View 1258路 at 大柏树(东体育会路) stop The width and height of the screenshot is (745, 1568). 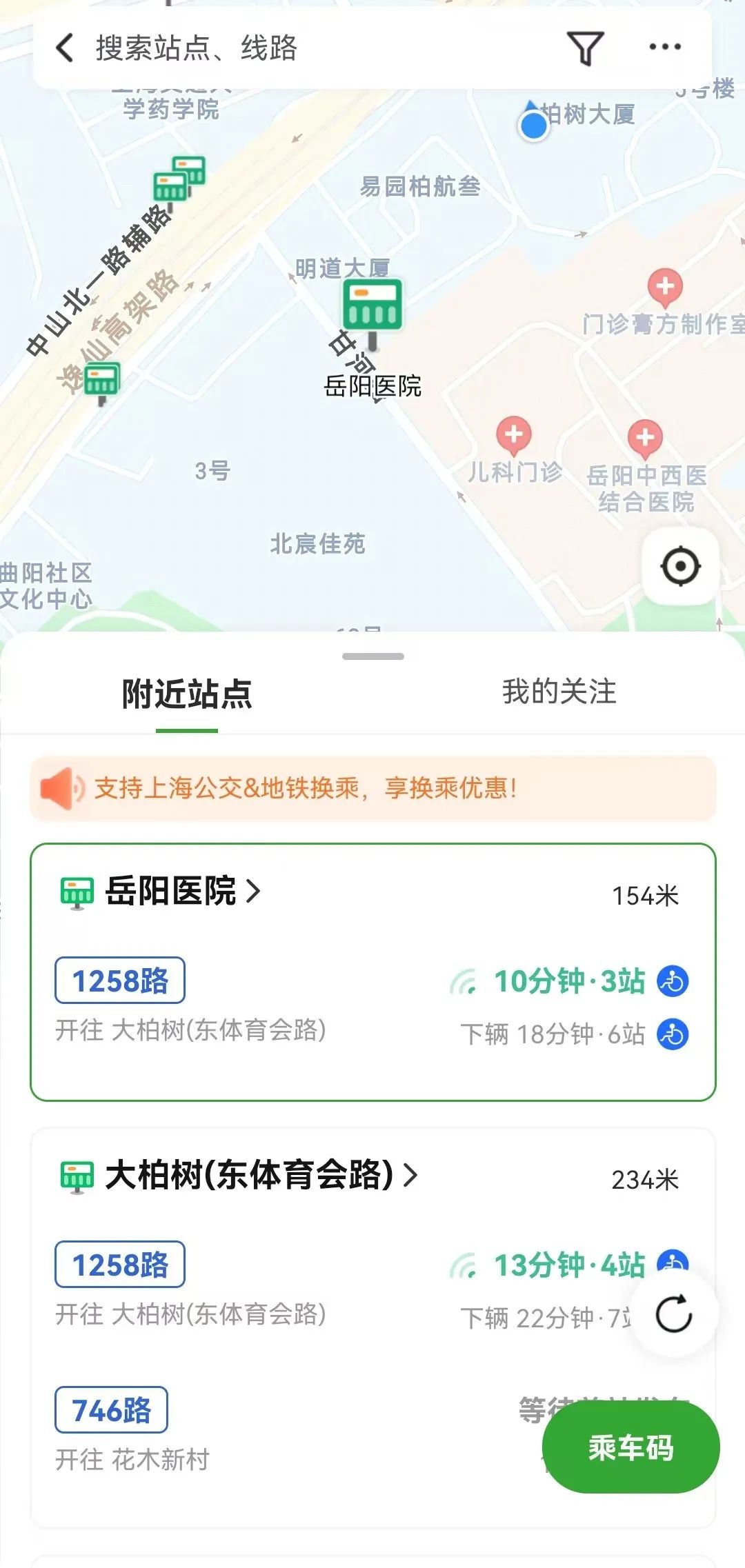click(x=120, y=1265)
